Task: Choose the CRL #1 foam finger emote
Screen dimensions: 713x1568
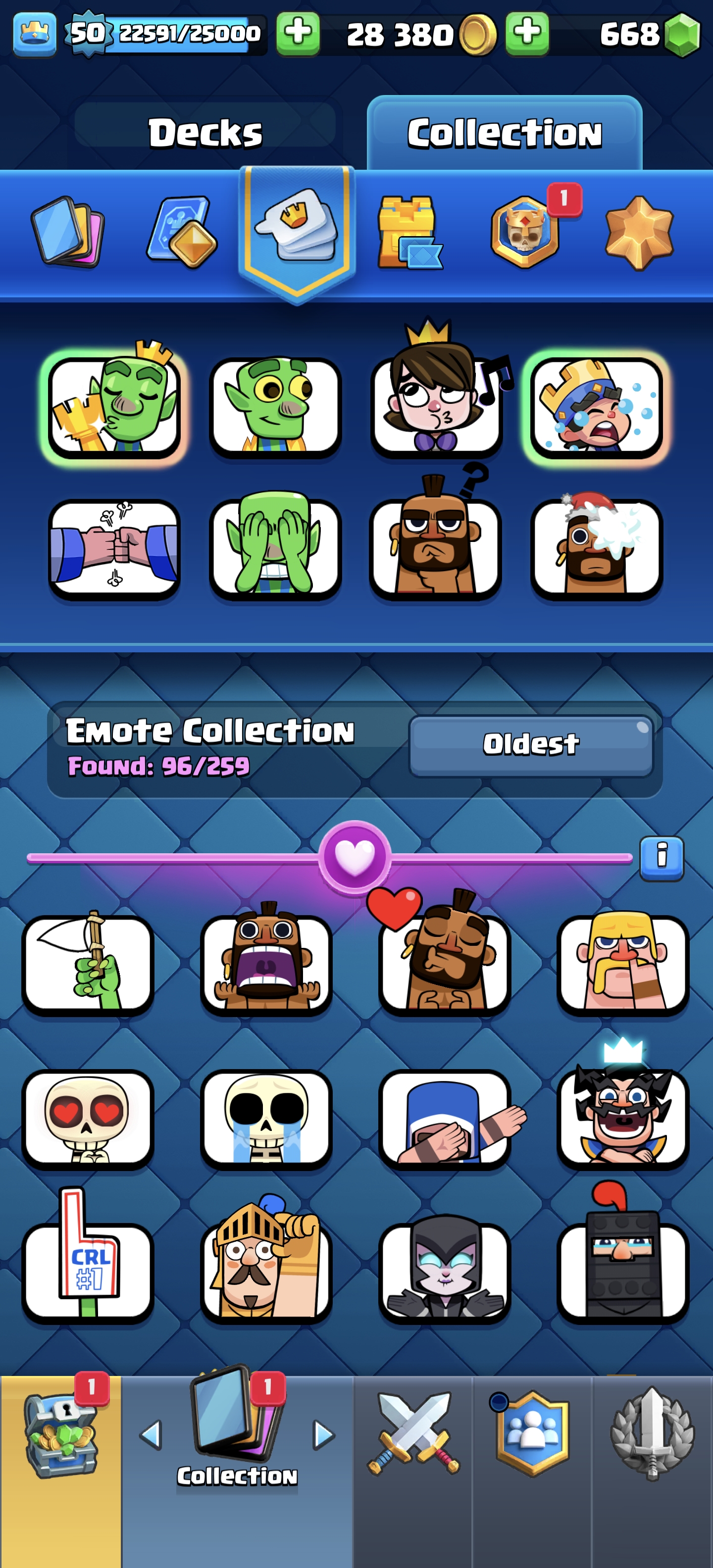Action: point(88,1272)
